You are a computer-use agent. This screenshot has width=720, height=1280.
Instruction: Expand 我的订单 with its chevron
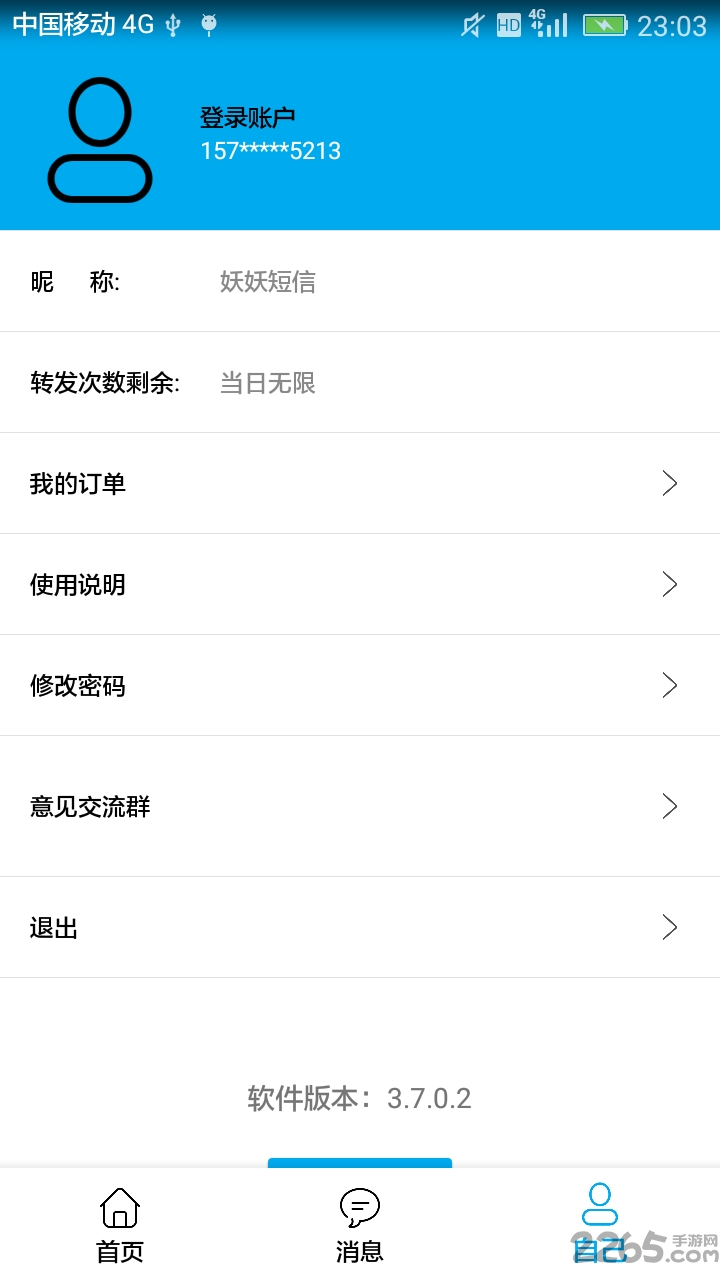[x=669, y=483]
